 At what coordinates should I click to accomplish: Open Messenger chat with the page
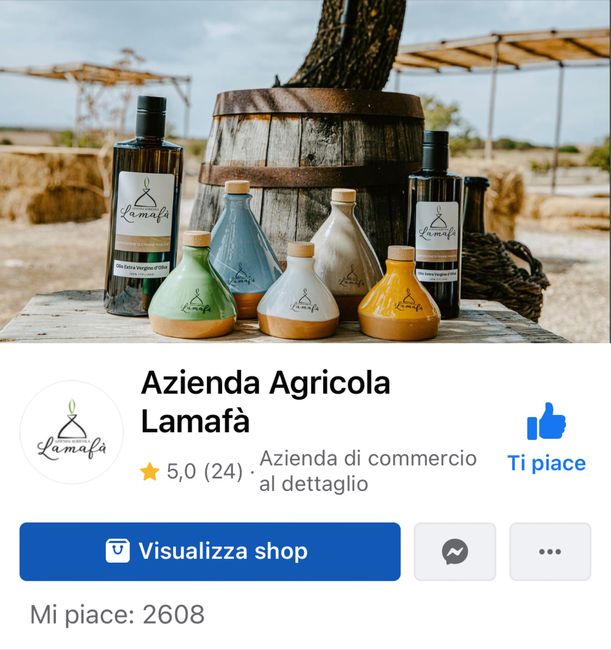pos(455,551)
